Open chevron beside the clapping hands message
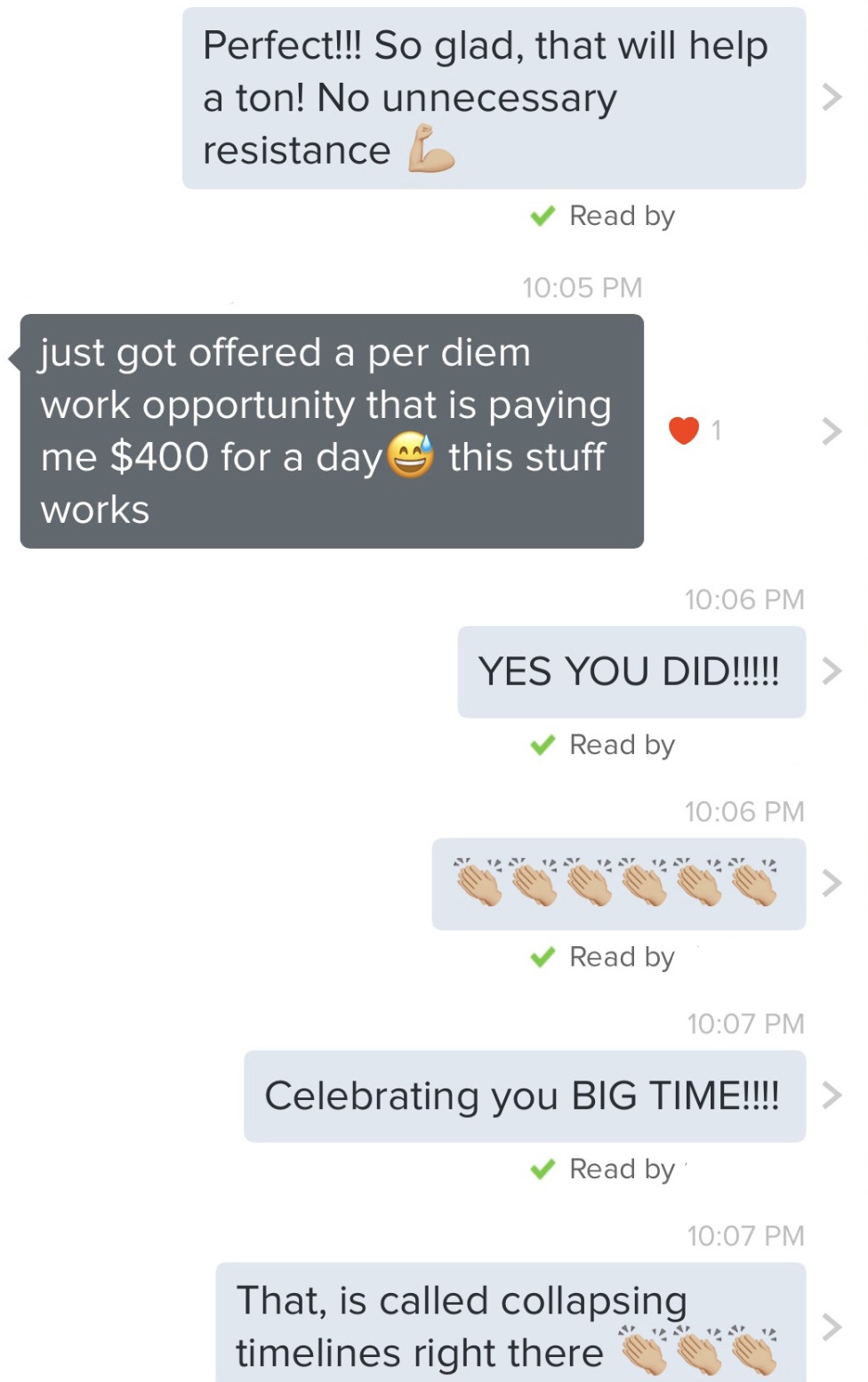This screenshot has height=1382, width=868. click(832, 883)
